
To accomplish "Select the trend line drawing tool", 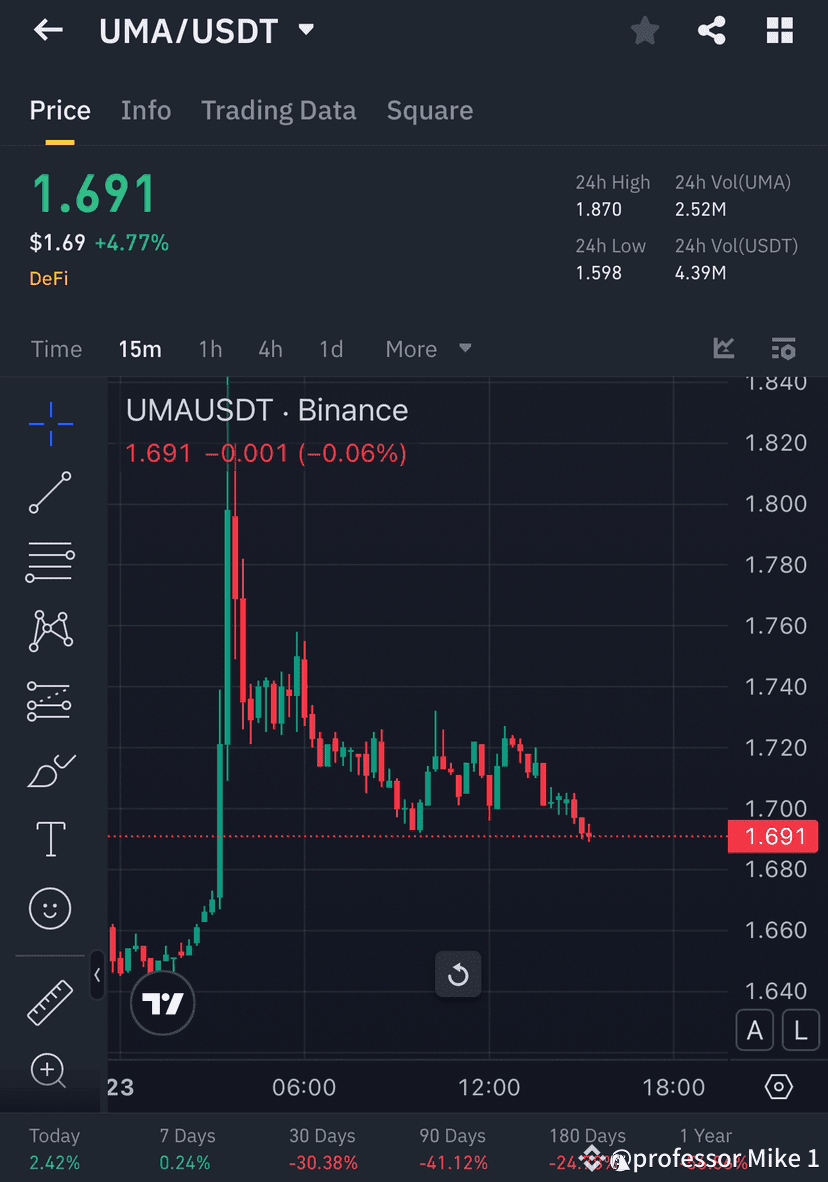I will (50, 493).
